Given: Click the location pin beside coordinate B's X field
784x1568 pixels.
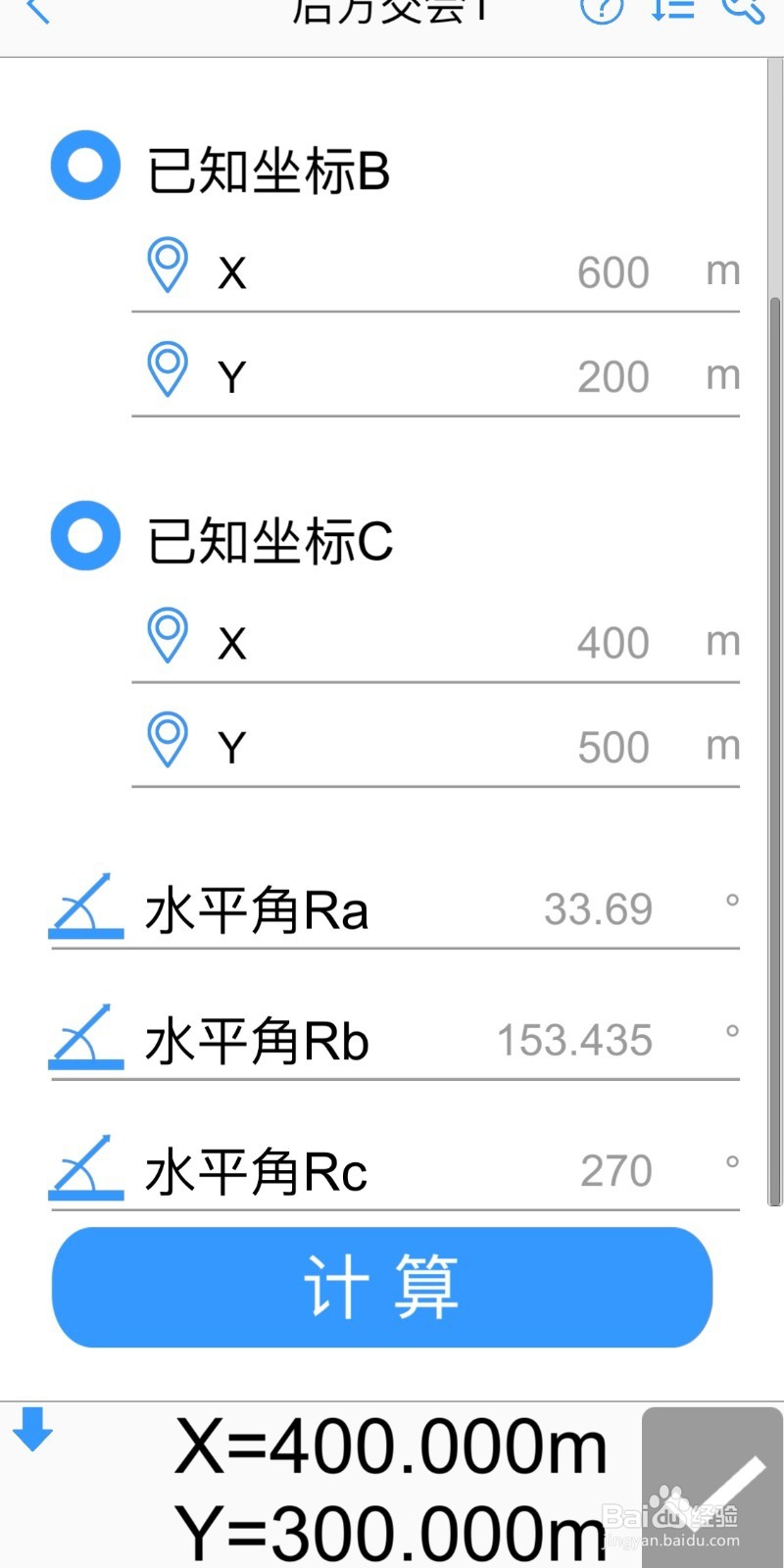Looking at the screenshot, I should pyautogui.click(x=168, y=265).
